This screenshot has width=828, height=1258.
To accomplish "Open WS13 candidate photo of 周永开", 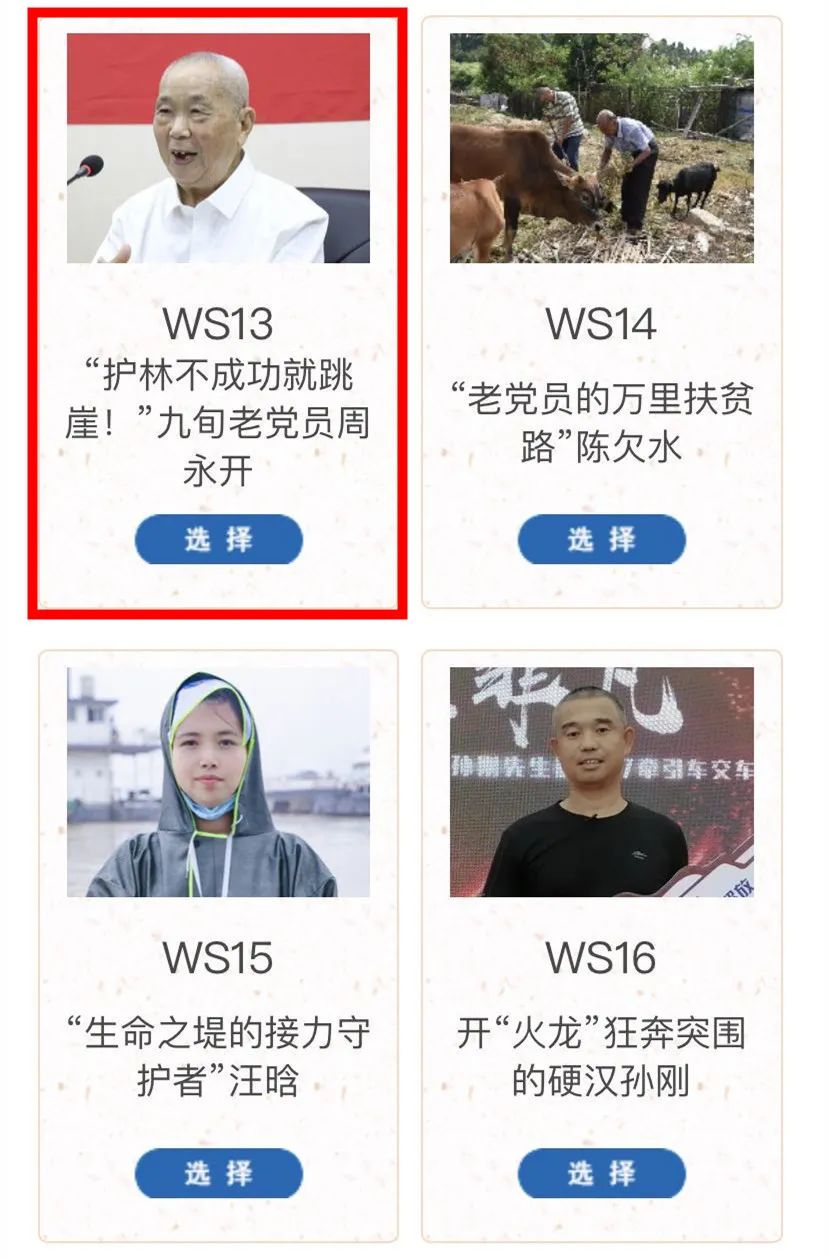I will (x=218, y=148).
